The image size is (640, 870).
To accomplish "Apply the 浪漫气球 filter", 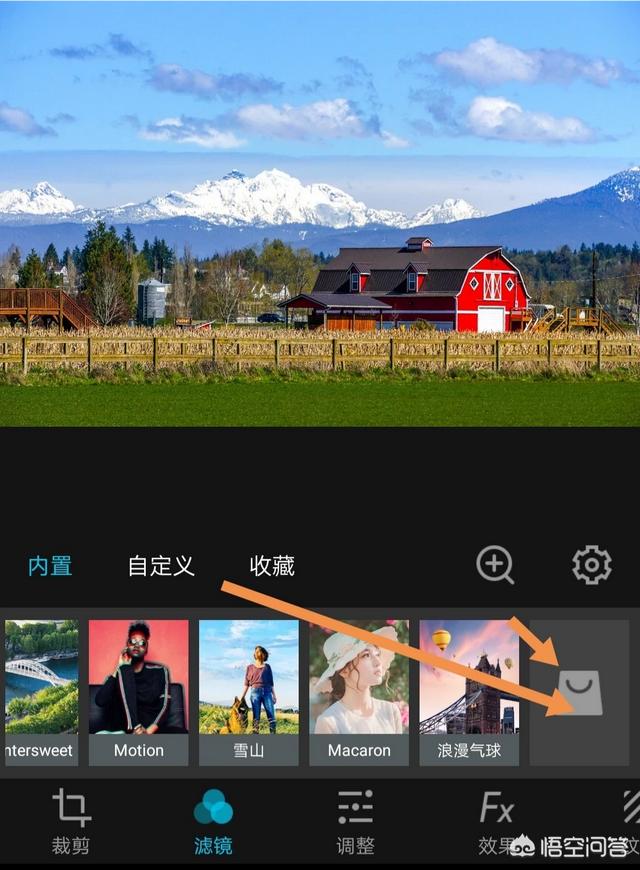I will (x=468, y=692).
